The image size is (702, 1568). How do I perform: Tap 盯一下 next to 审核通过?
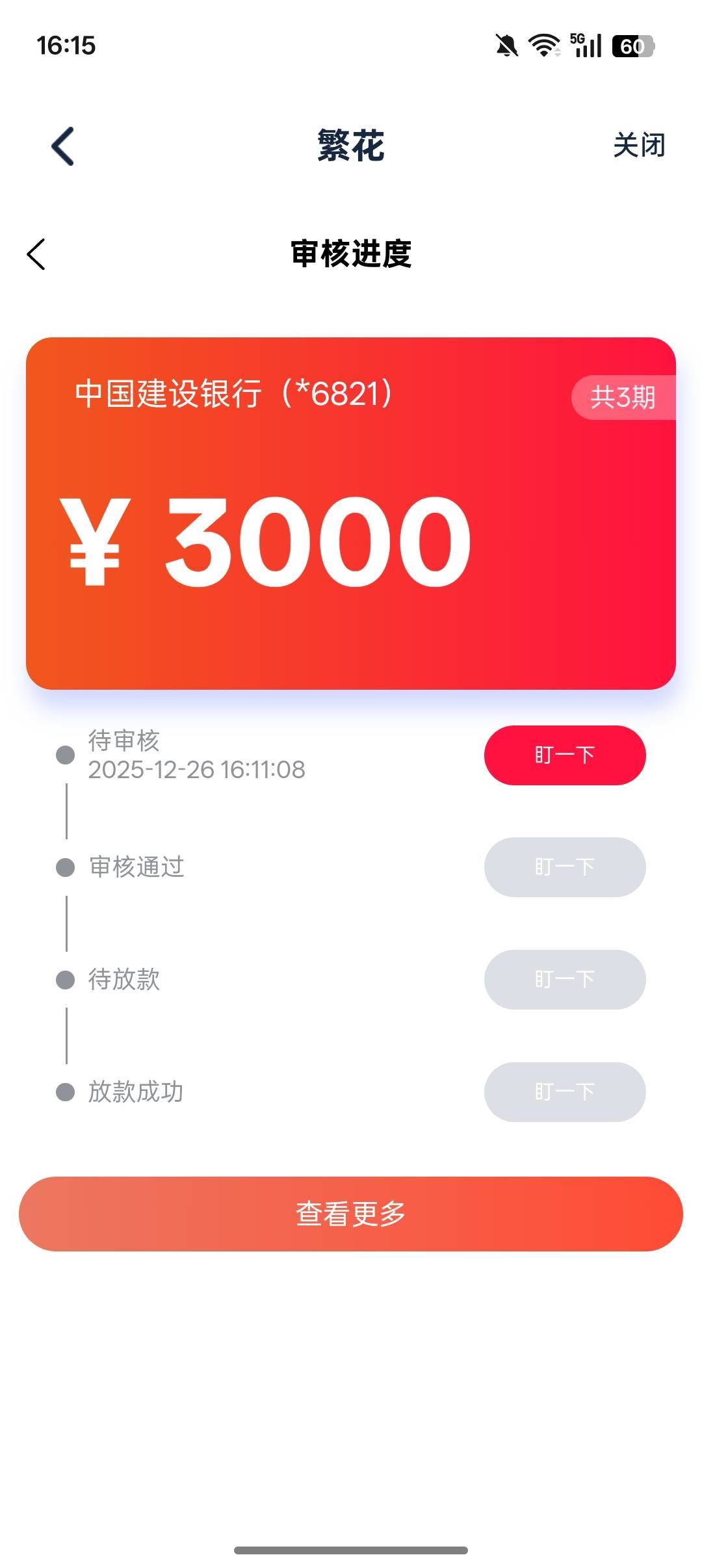tap(564, 867)
